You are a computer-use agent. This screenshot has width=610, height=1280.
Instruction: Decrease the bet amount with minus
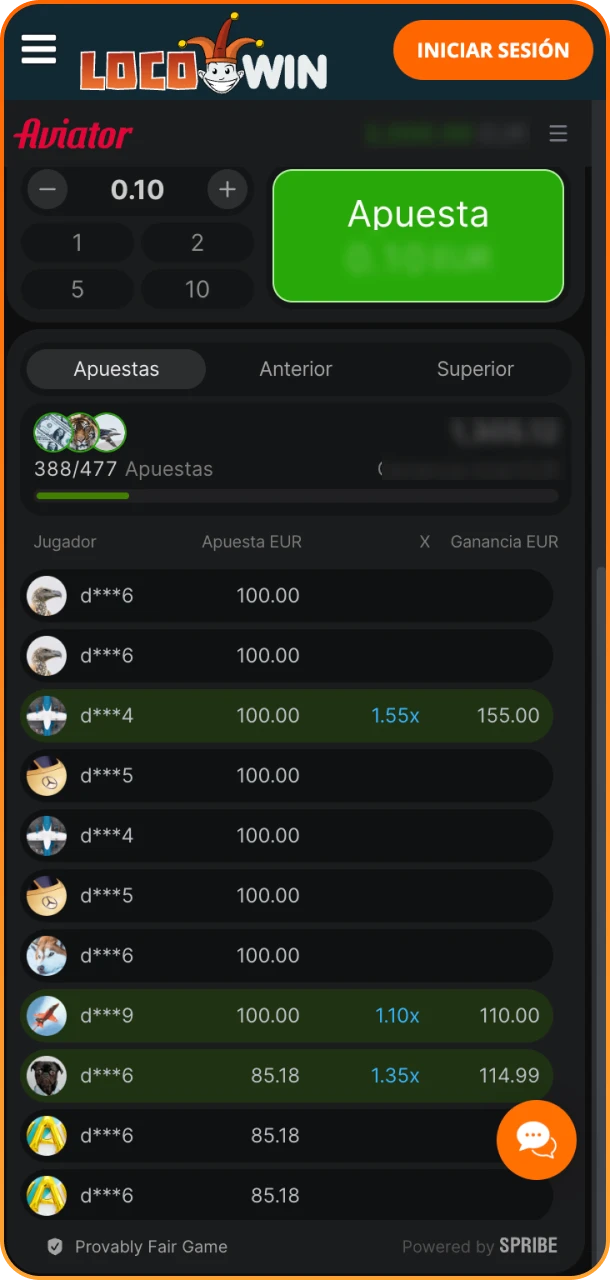pyautogui.click(x=47, y=190)
